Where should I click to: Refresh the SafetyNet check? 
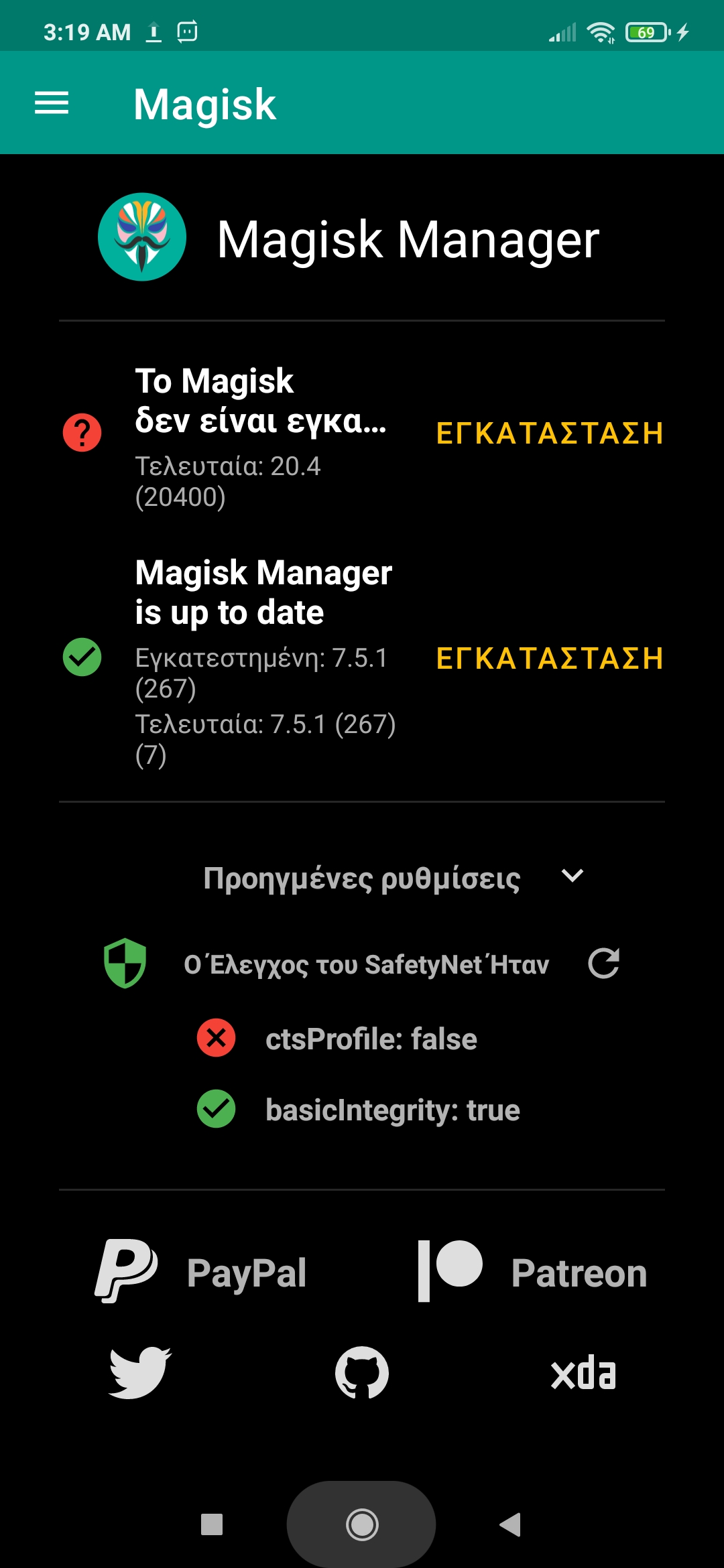coord(603,964)
